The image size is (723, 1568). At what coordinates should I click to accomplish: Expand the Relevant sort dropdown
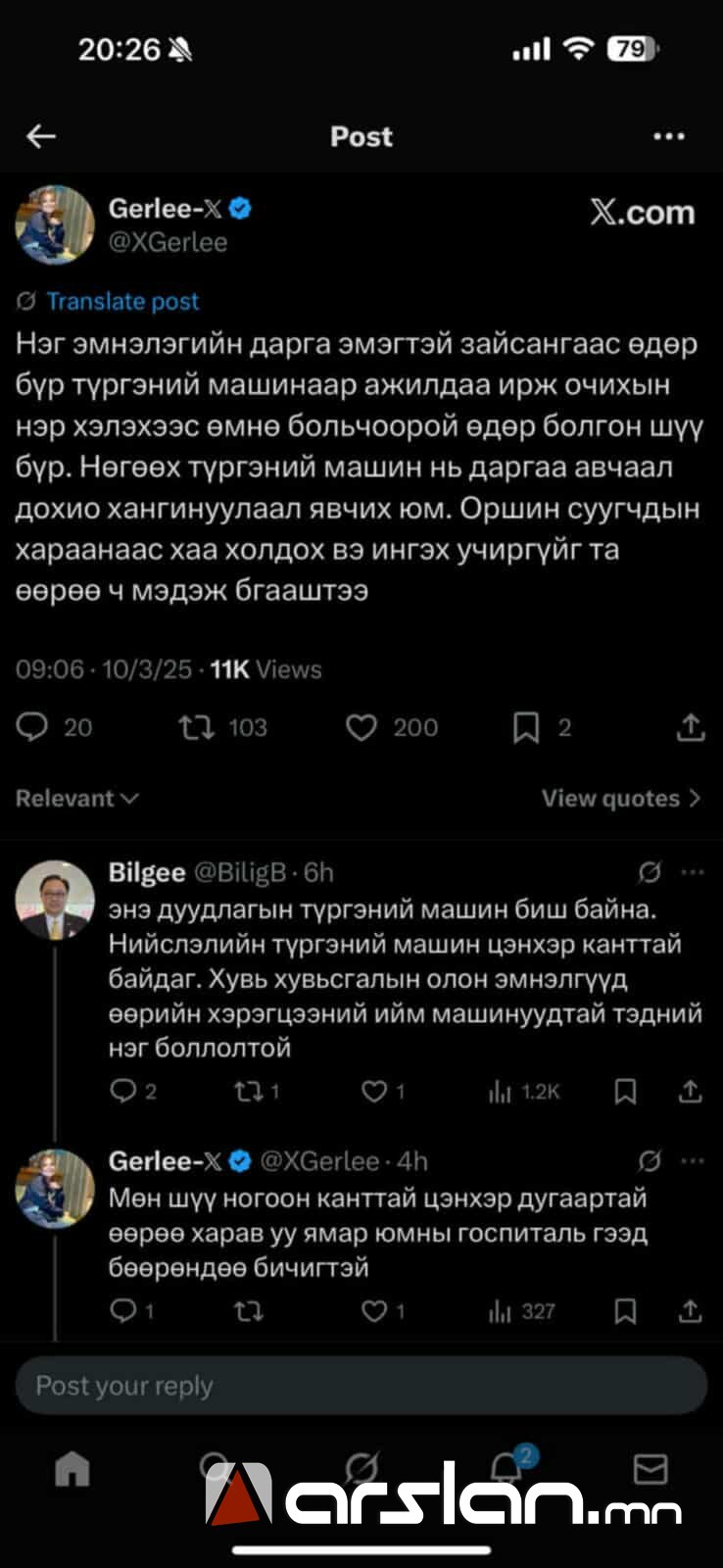(76, 799)
